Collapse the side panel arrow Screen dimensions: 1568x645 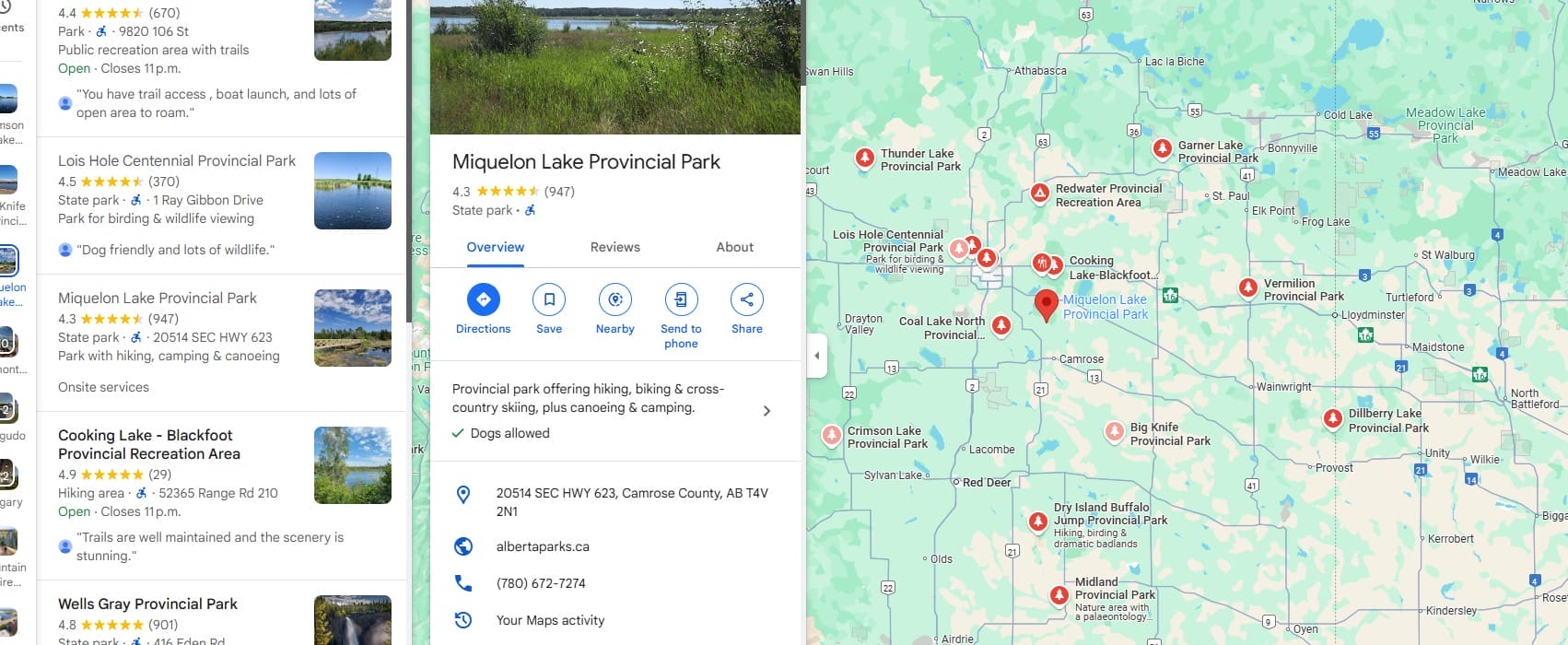tap(816, 356)
